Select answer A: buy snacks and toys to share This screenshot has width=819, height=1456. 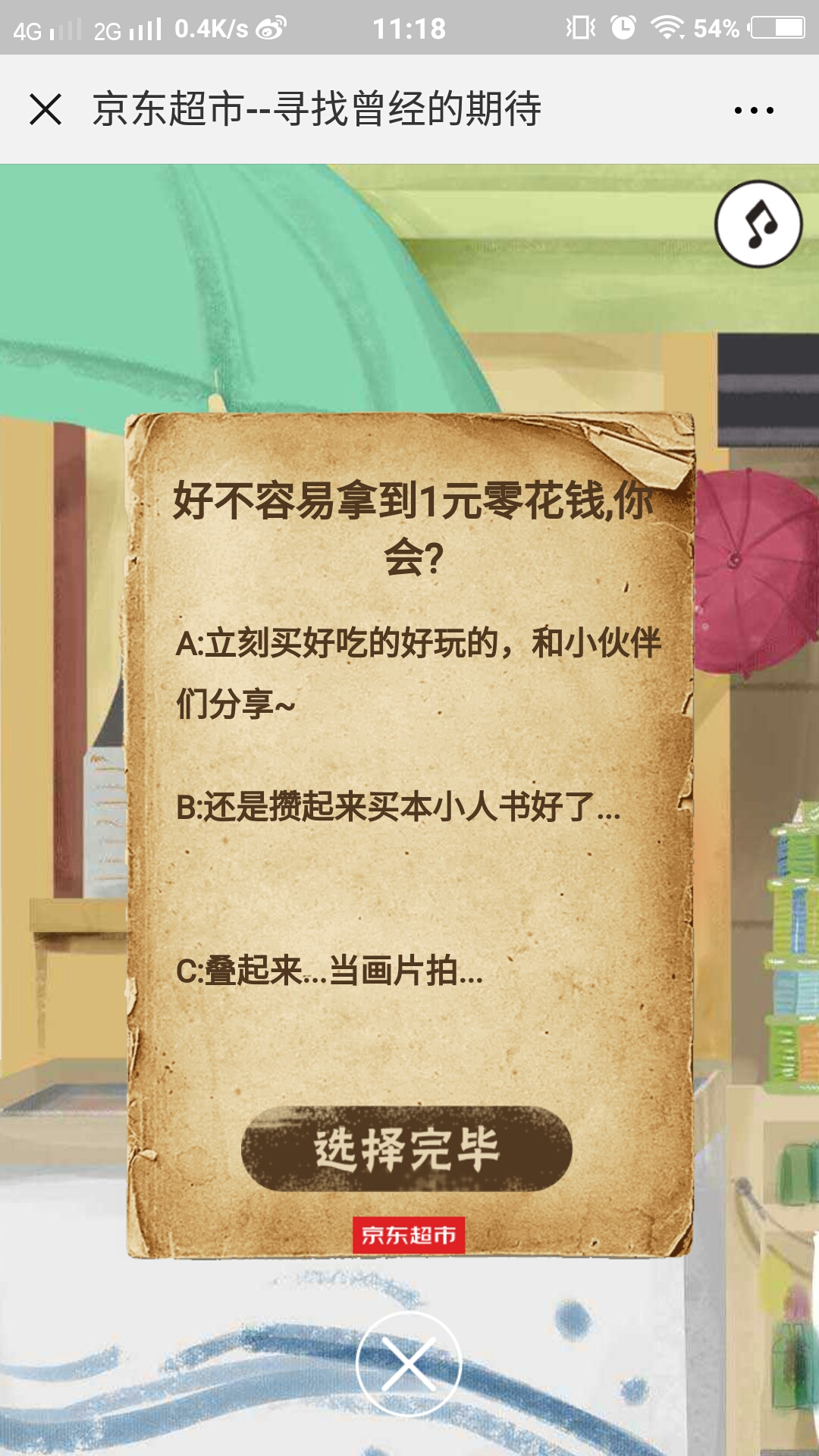coord(417,673)
